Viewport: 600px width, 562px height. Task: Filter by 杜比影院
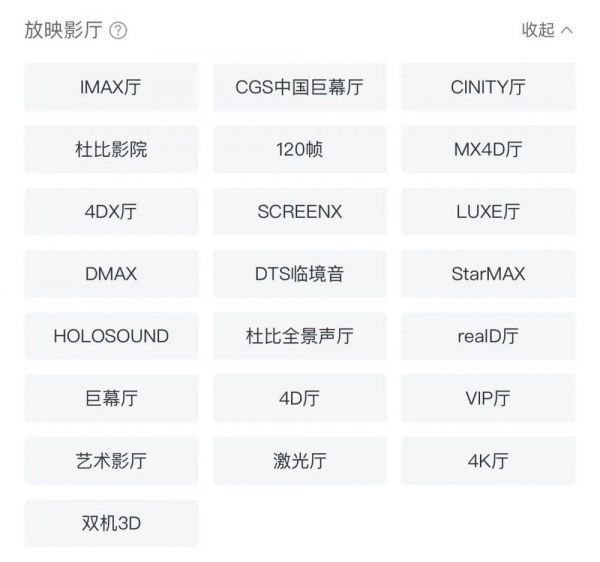coord(111,150)
